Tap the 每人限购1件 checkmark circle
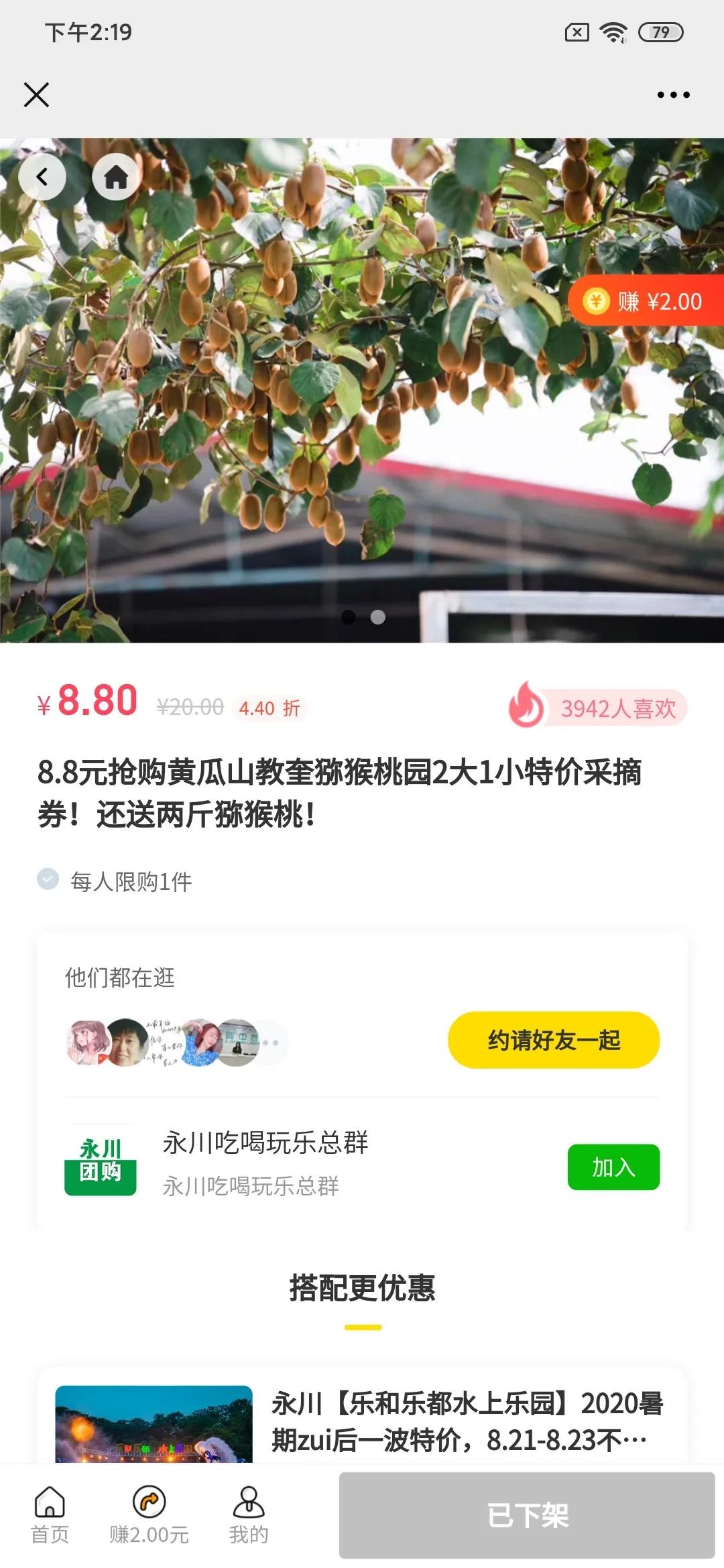Image resolution: width=724 pixels, height=1568 pixels. pos(46,878)
